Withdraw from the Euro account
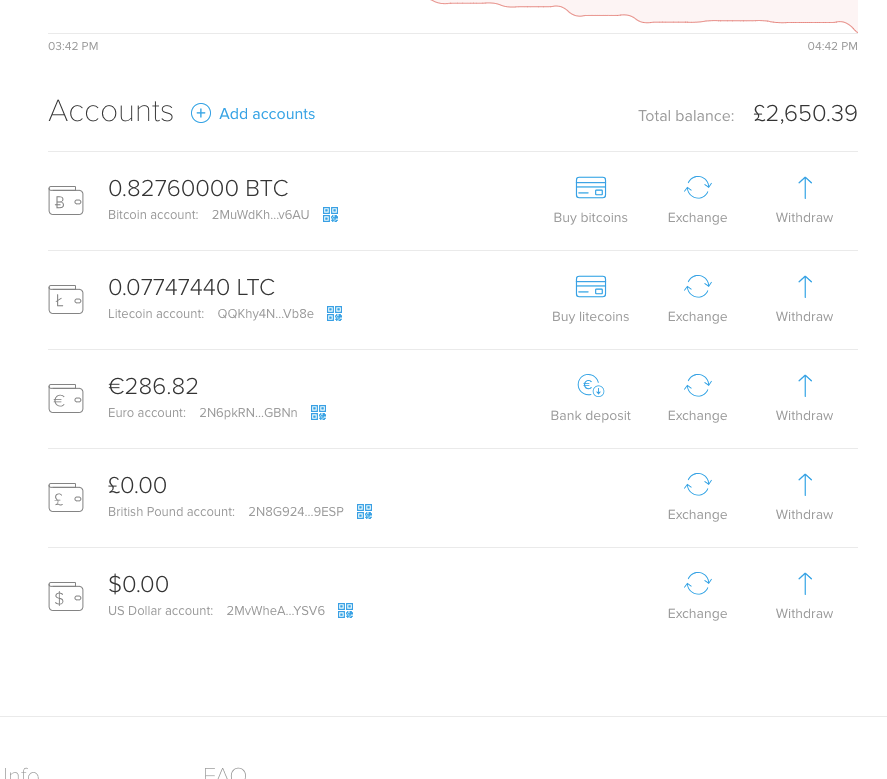 [x=804, y=397]
